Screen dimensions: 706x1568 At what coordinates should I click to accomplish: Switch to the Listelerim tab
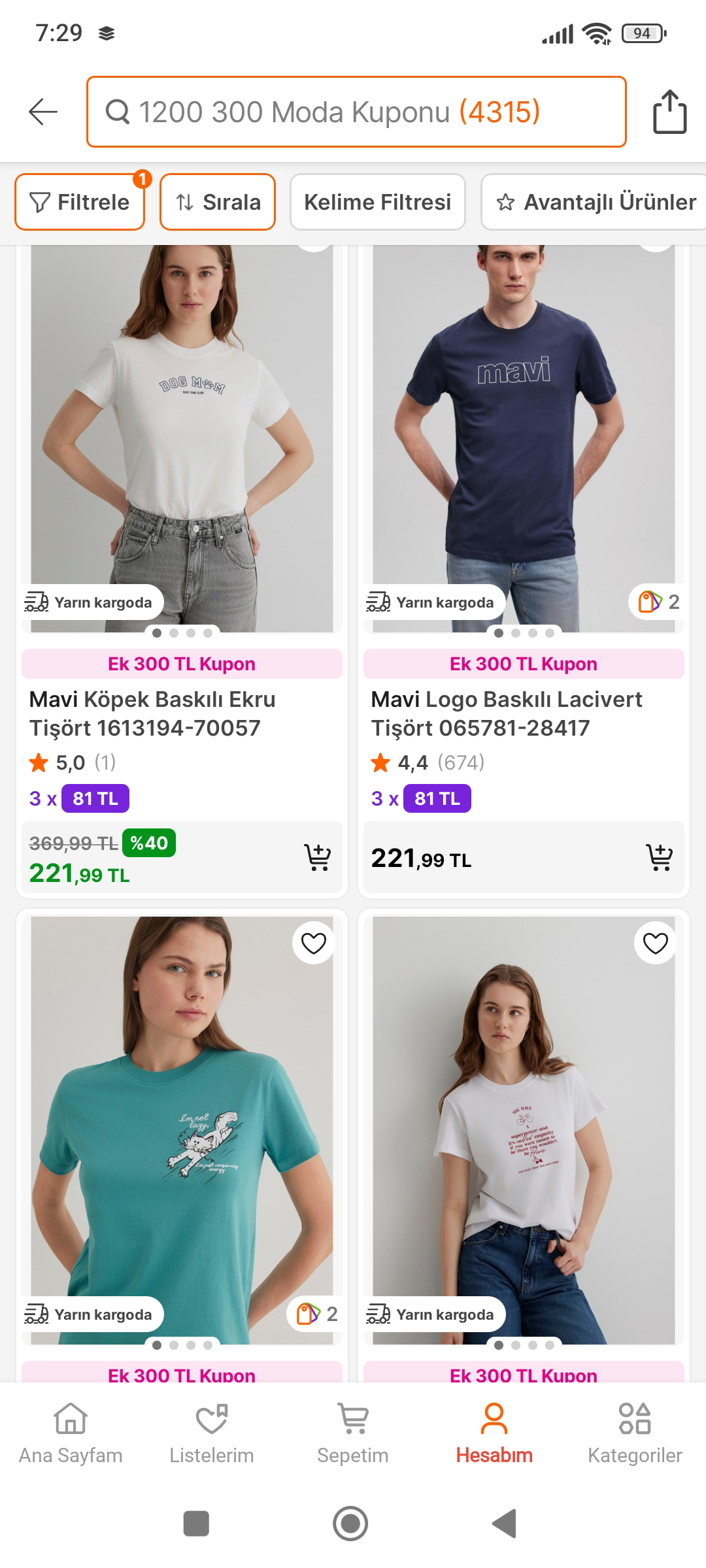pos(212,1431)
